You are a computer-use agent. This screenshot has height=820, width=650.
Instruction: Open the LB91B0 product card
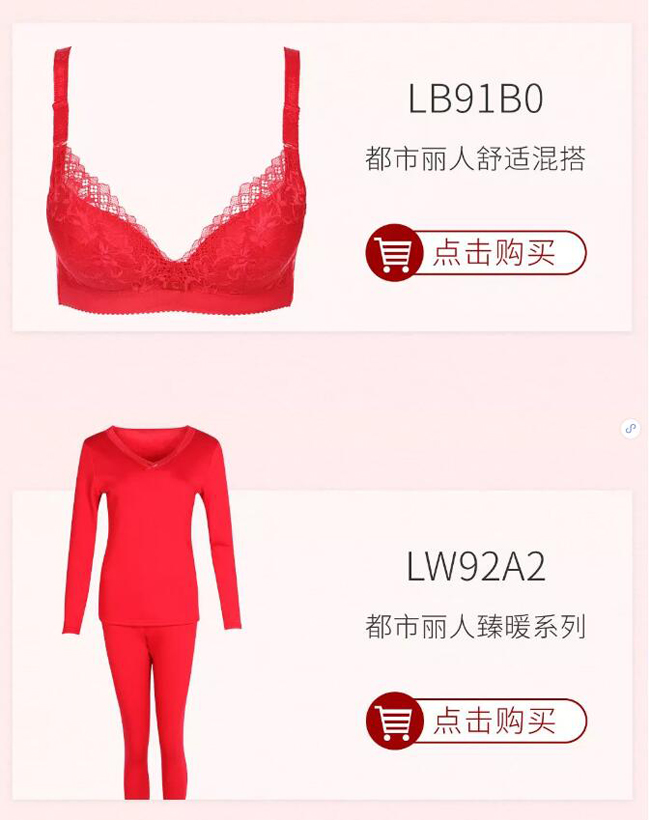321,176
